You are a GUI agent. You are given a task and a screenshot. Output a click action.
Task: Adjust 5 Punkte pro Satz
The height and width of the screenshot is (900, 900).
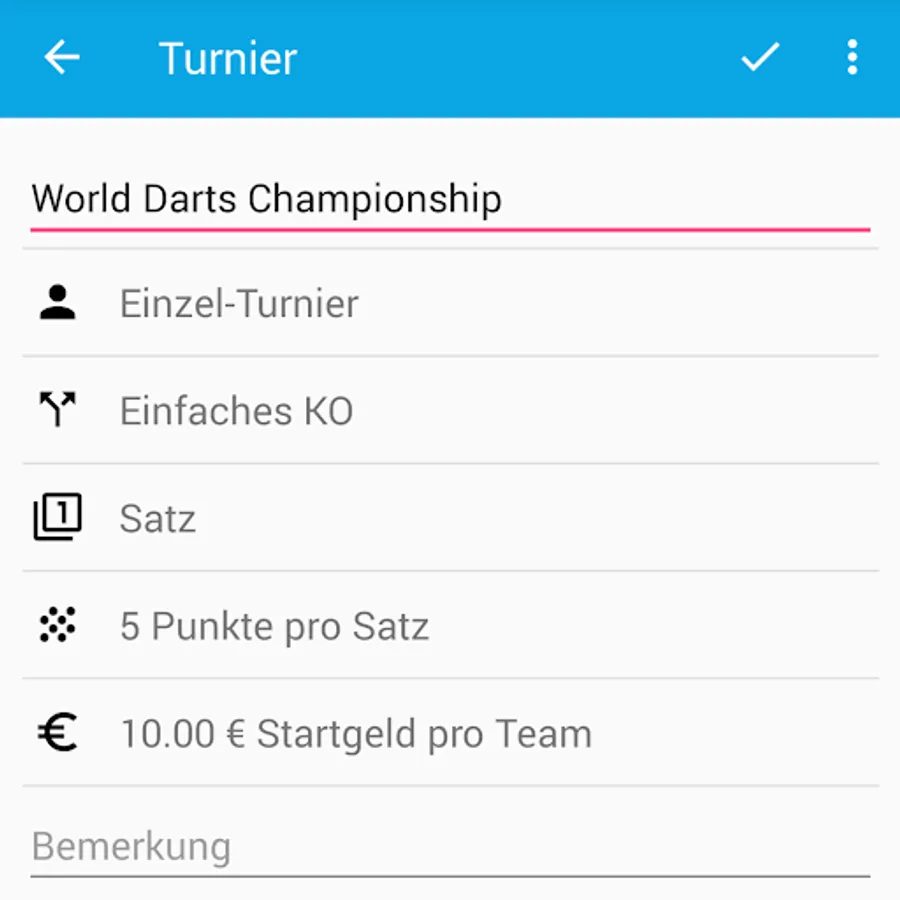450,627
